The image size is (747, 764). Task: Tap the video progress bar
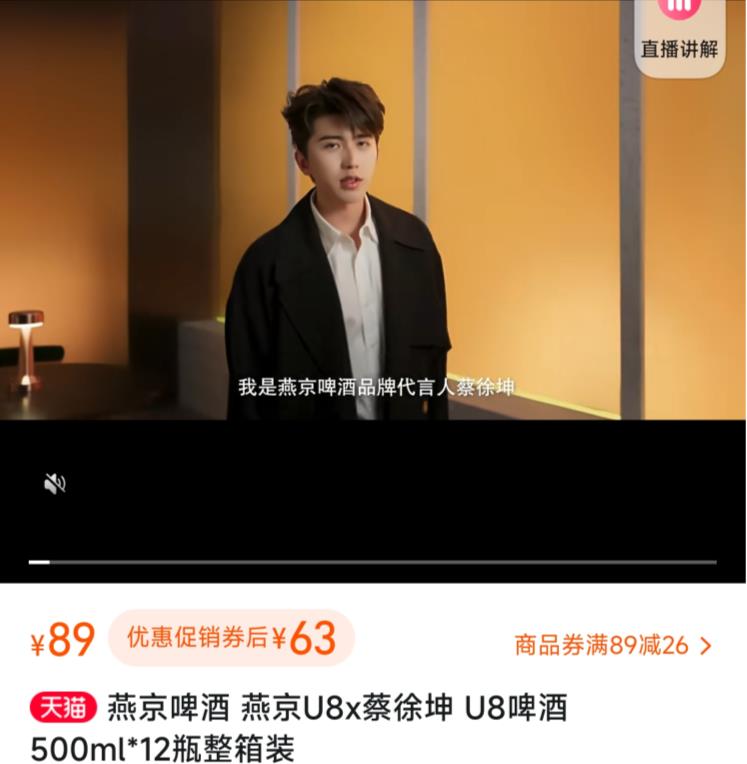pyautogui.click(x=372, y=562)
